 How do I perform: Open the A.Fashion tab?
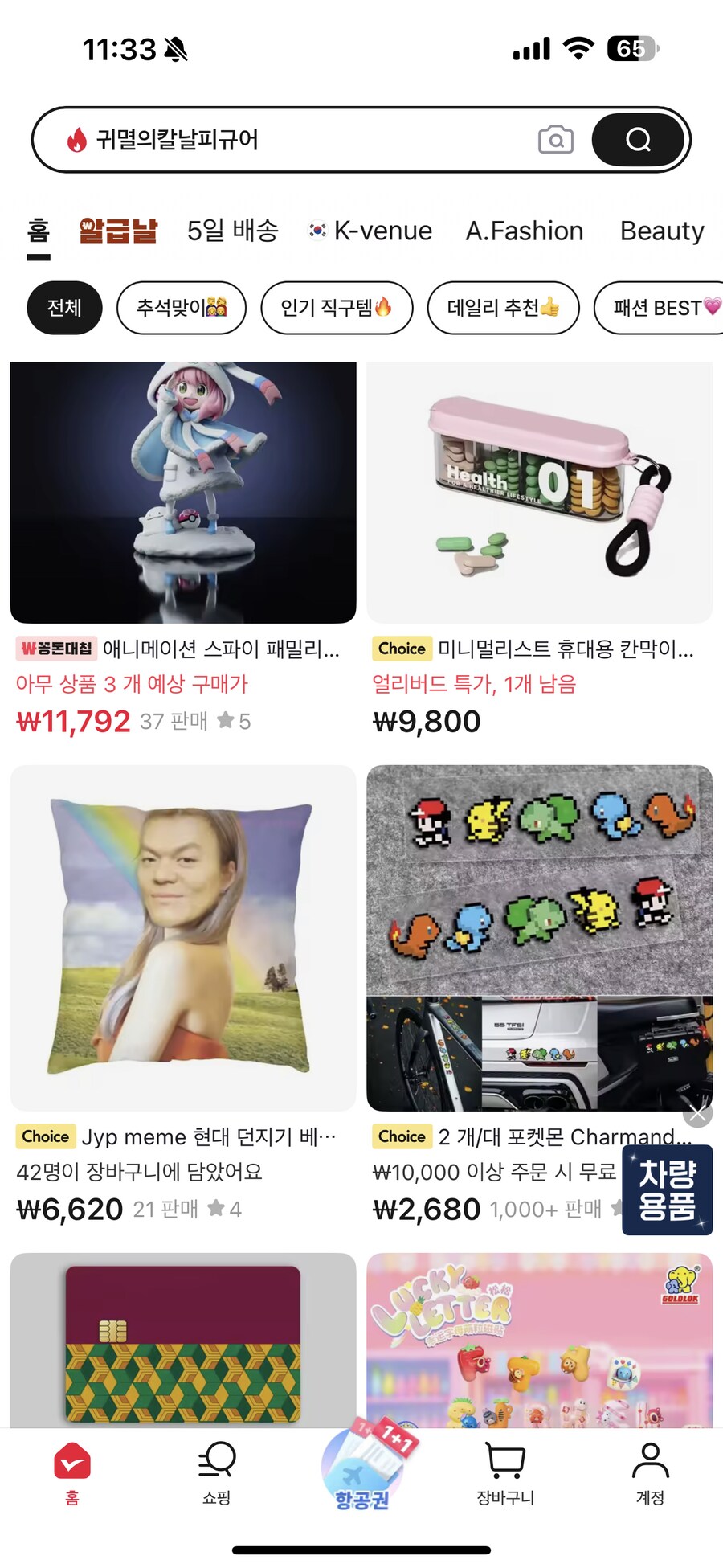524,231
